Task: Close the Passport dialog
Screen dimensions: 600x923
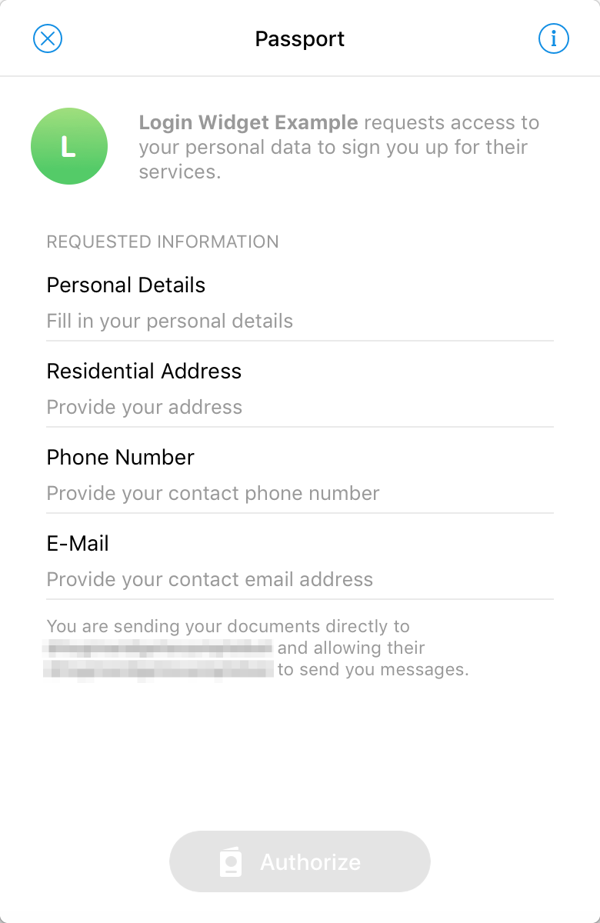Action: pyautogui.click(x=48, y=39)
